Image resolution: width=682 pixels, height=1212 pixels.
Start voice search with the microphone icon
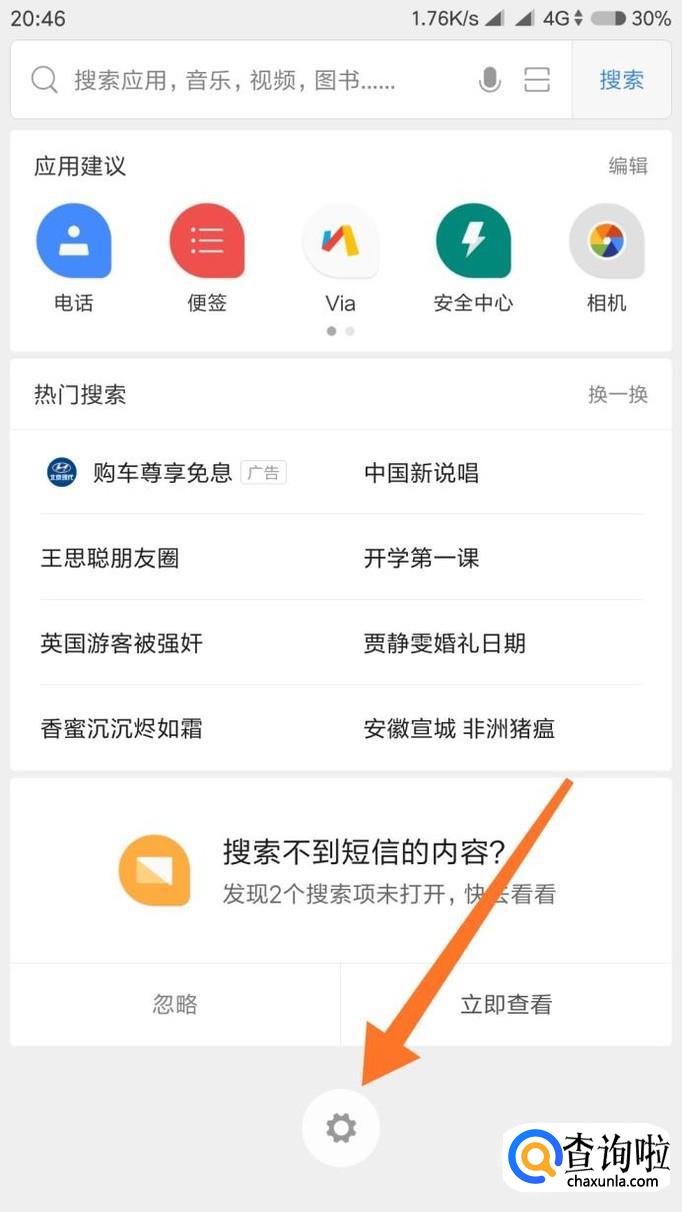click(x=489, y=80)
